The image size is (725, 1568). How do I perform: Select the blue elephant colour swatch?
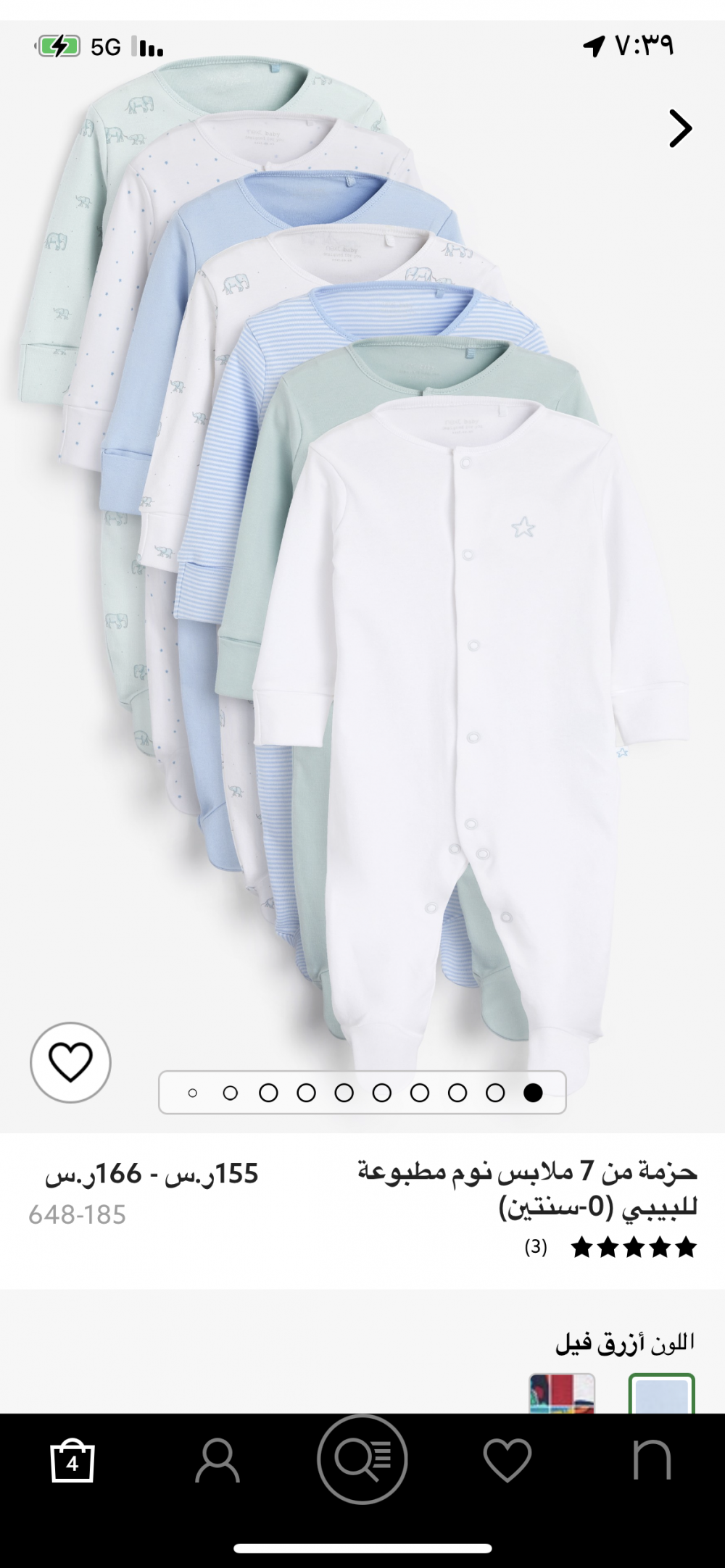[661, 1395]
